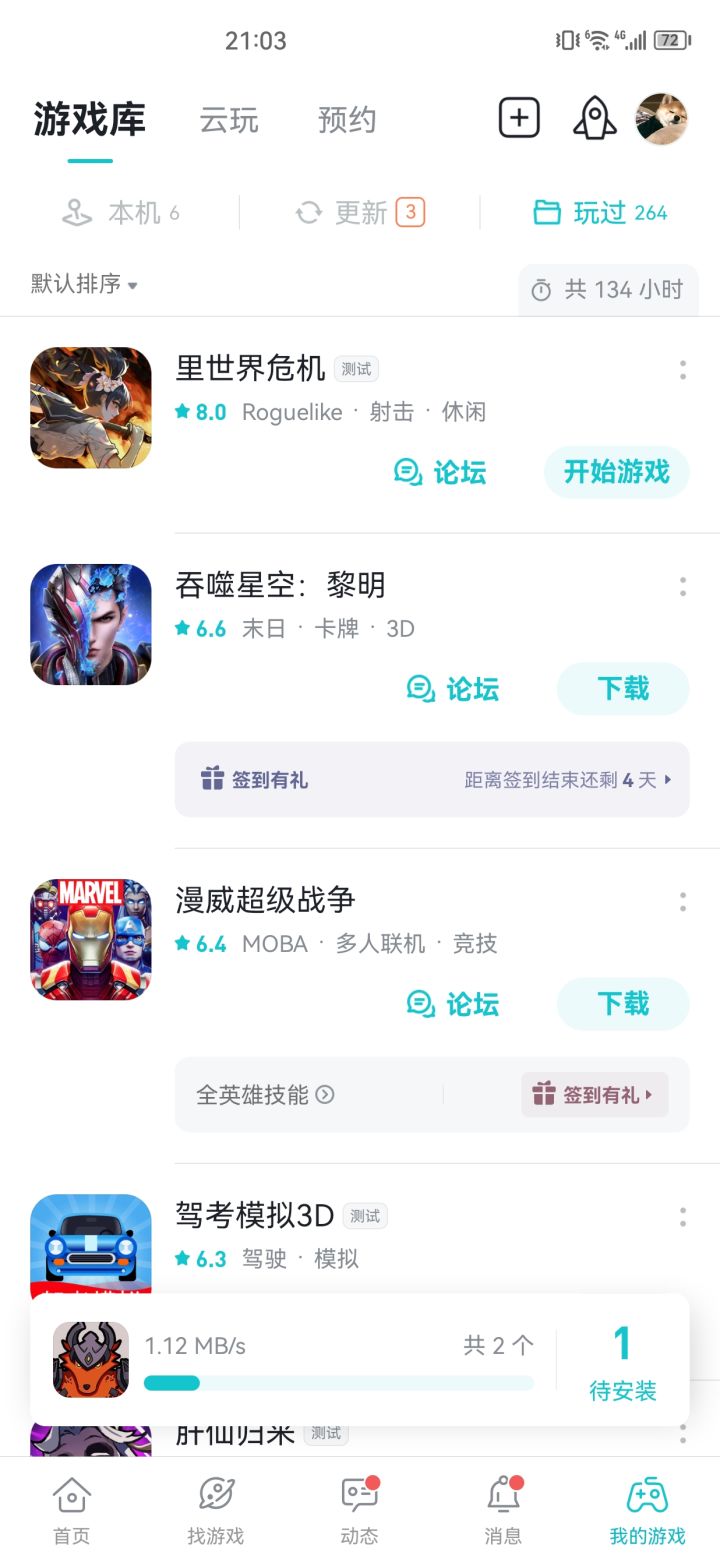Open overflow menu for 吞噬星空：黎明
Viewport: 720px width, 1559px height.
click(683, 586)
